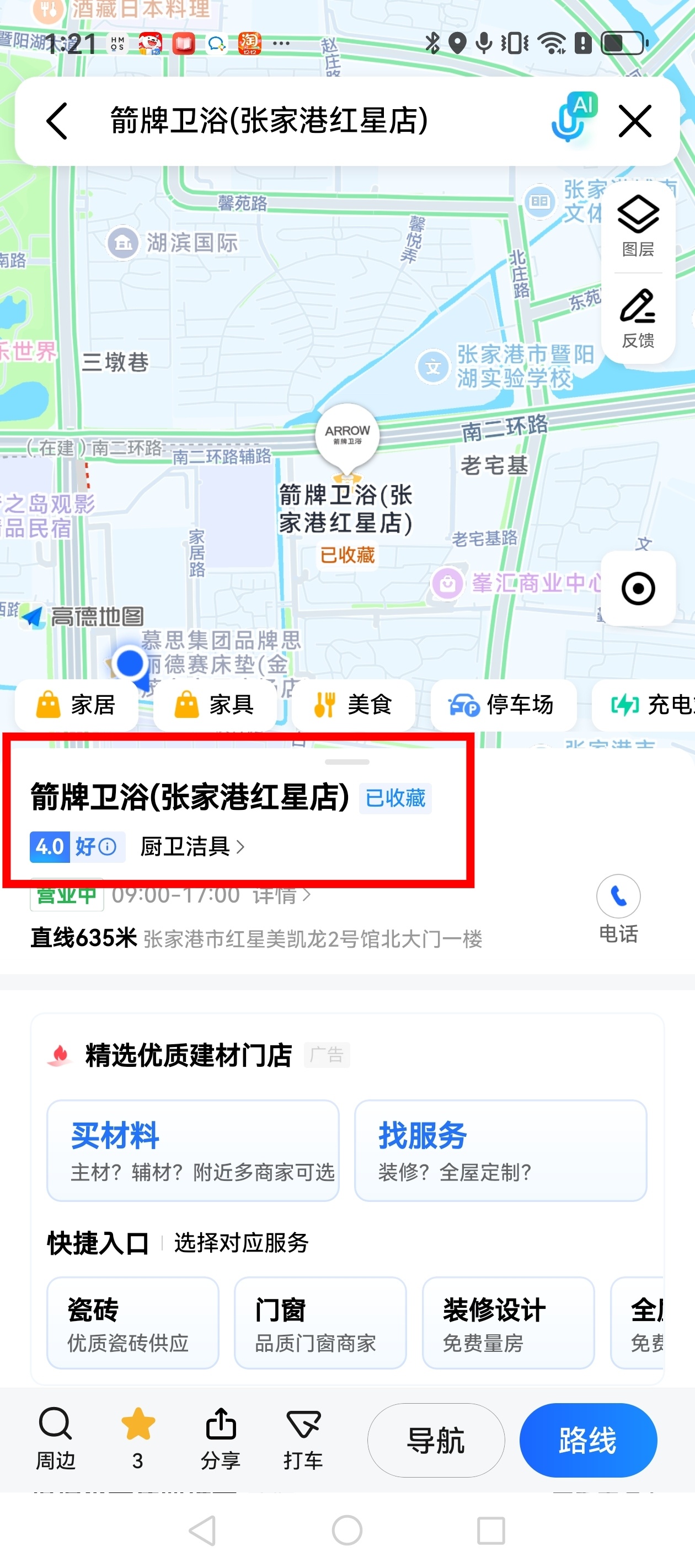Open the AI voice assistant microphone
Image resolution: width=695 pixels, height=1568 pixels.
click(572, 119)
